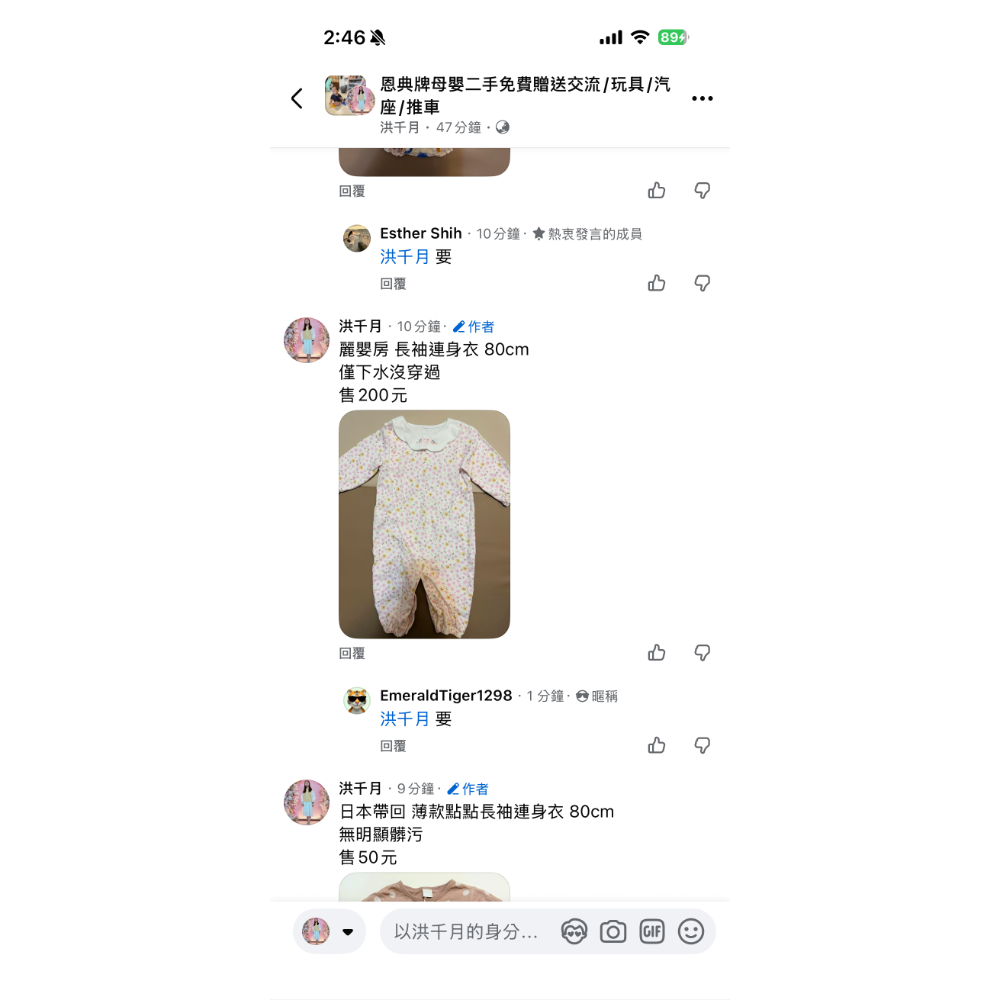1000x1000 pixels.
Task: Attach a photo with the camera icon
Action: (x=613, y=932)
